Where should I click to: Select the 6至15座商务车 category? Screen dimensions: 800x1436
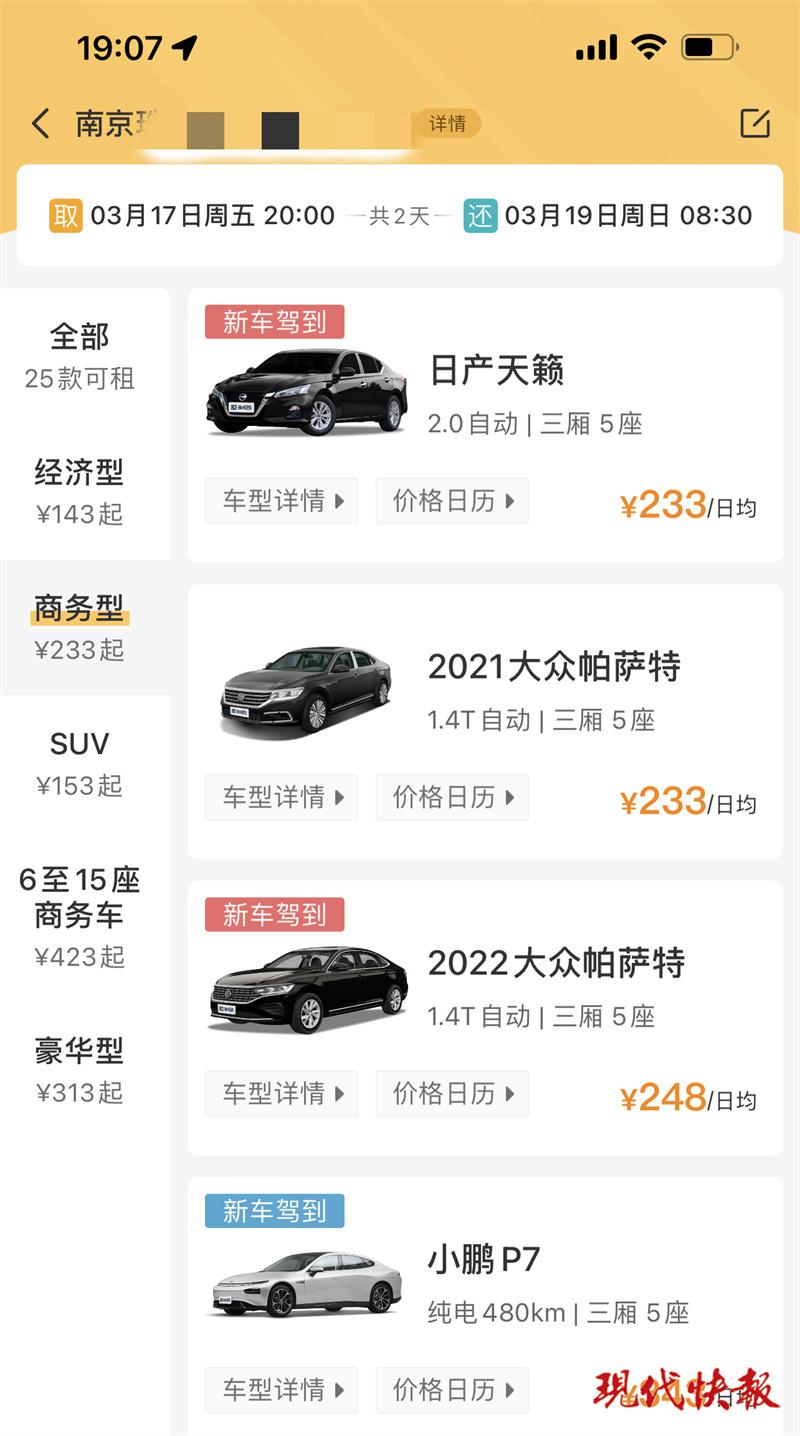80,917
